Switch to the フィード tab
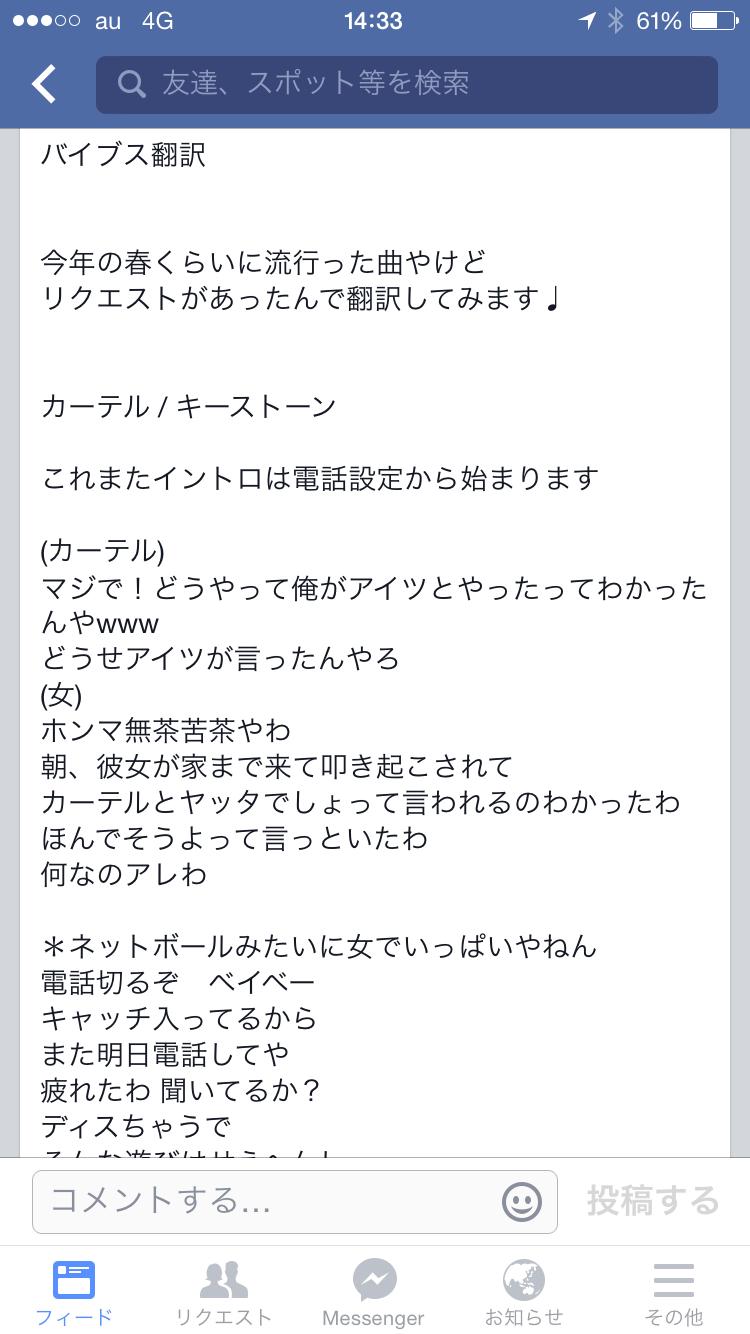This screenshot has width=750, height=1334. click(x=74, y=1290)
